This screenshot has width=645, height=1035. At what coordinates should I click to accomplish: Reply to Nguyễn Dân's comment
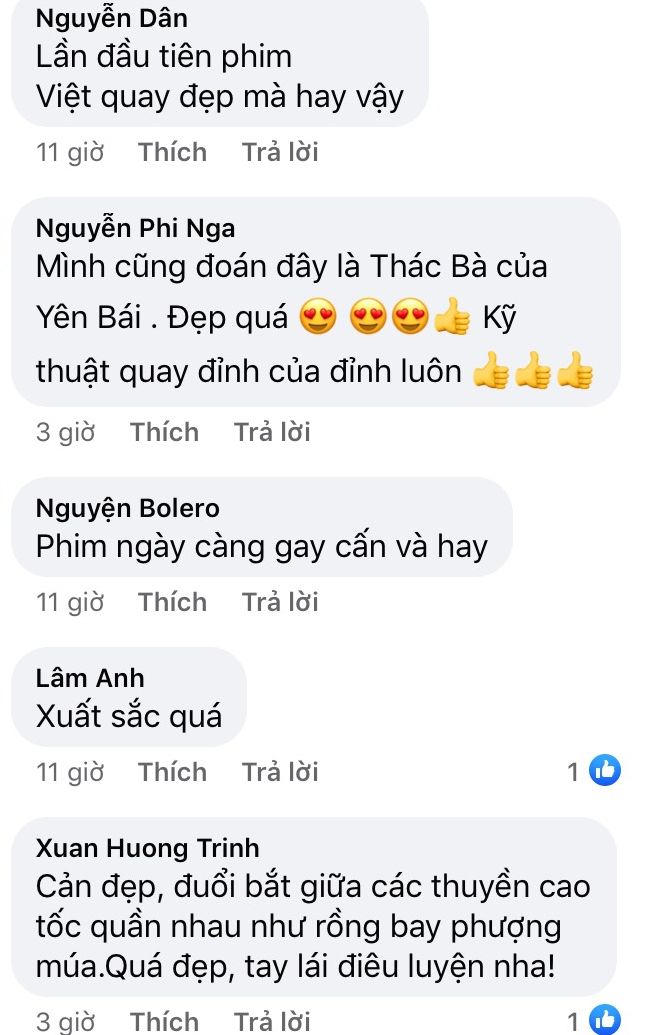280,152
